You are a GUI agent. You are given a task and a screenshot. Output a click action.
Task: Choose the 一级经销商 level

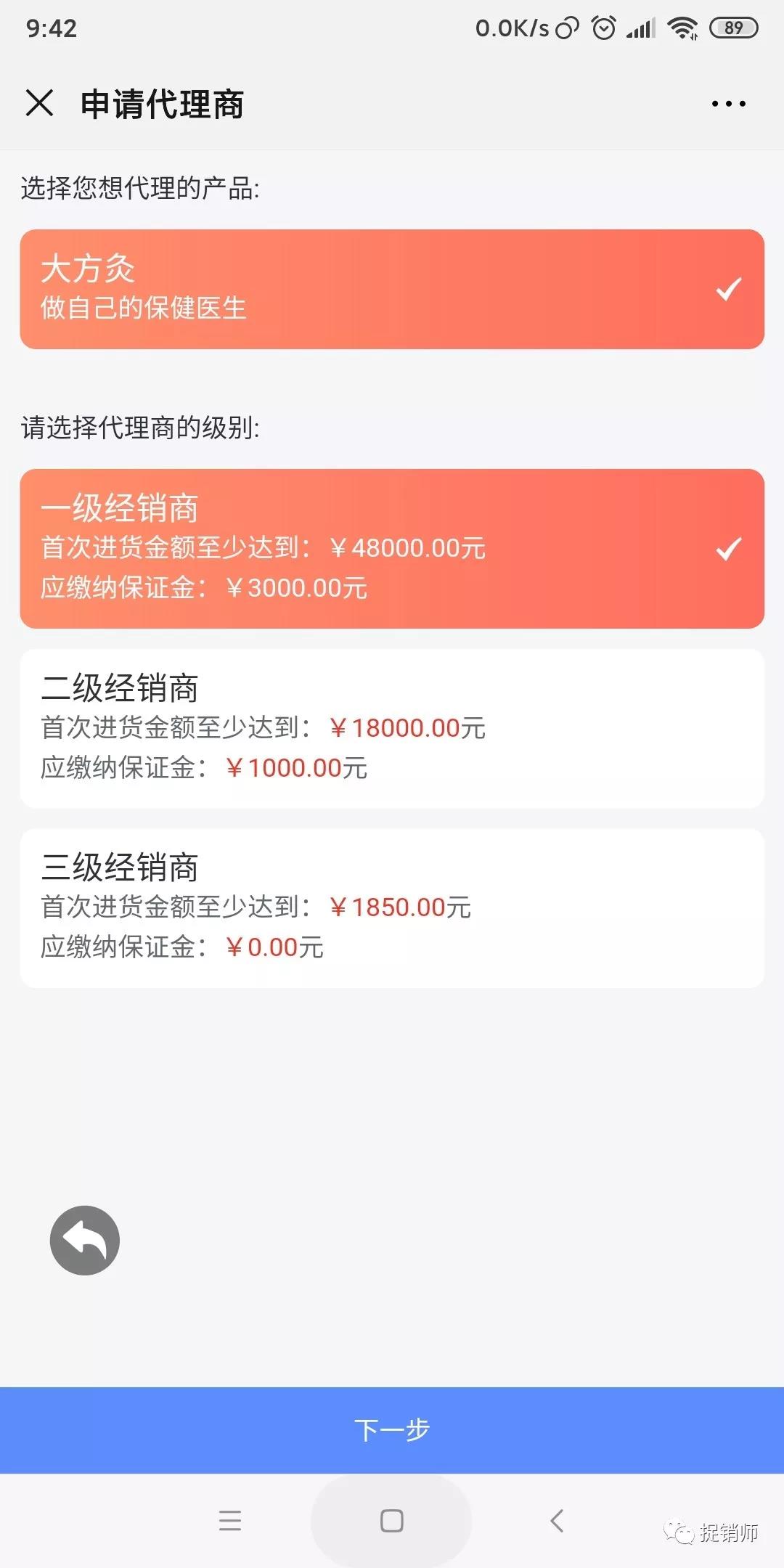click(392, 548)
